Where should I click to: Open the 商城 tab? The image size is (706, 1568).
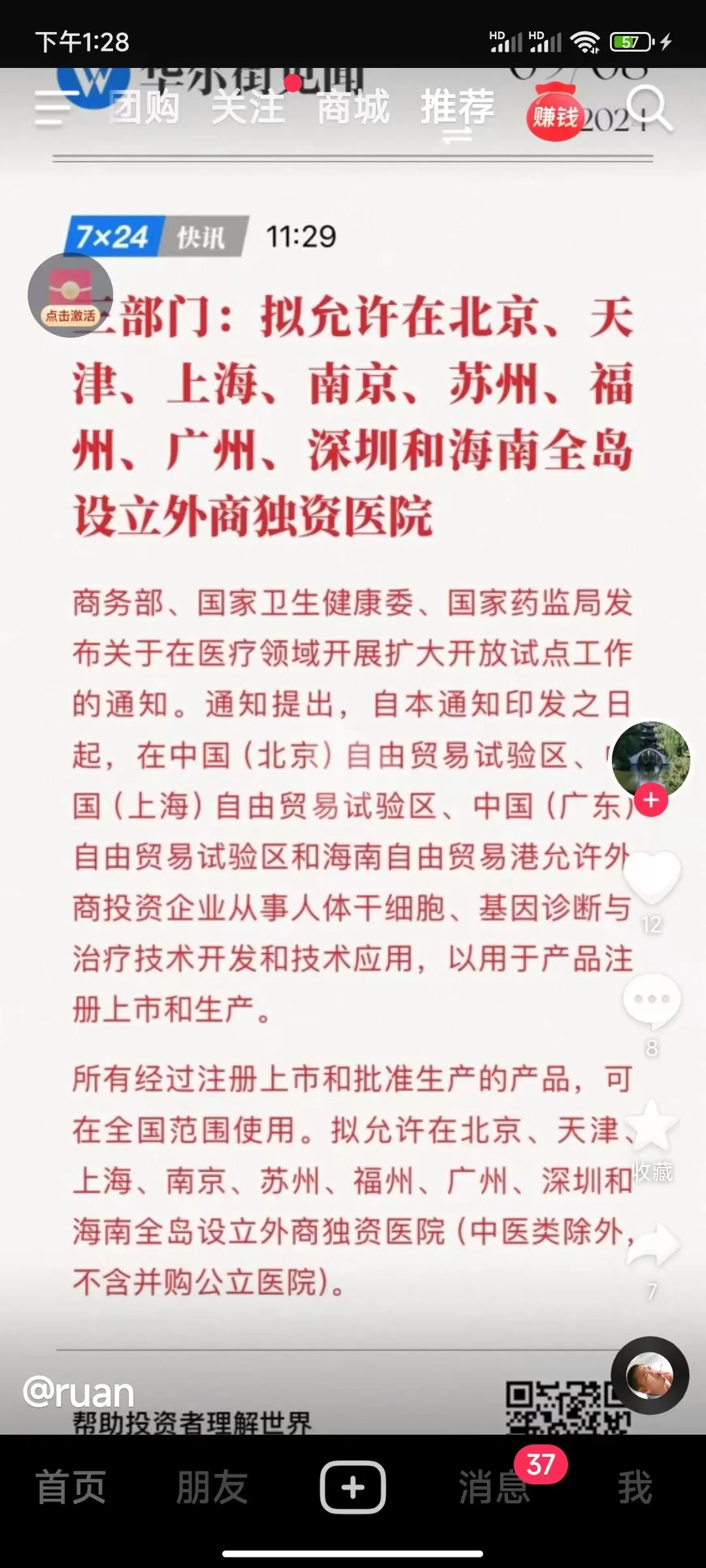(x=353, y=108)
